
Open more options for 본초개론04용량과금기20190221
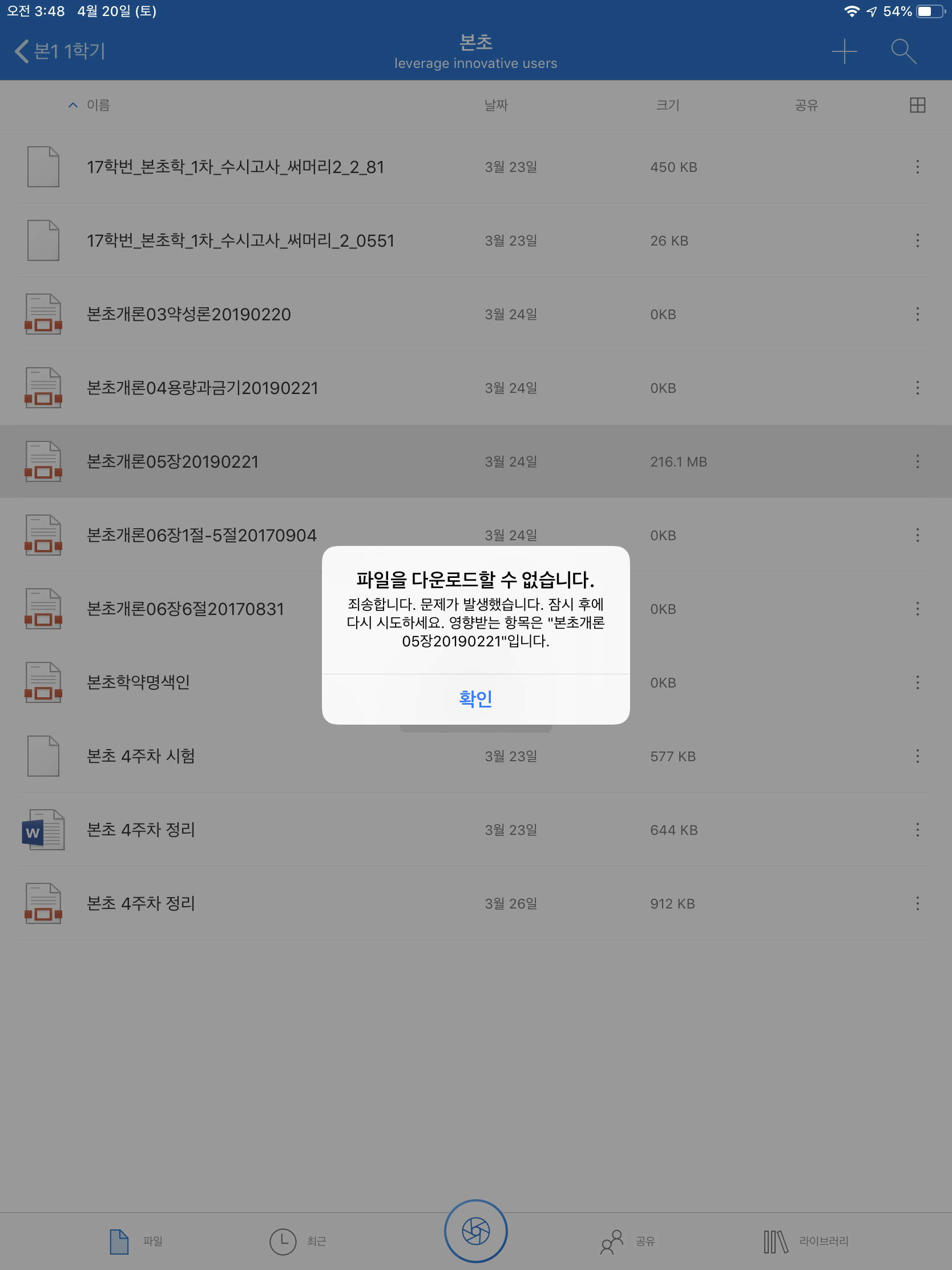click(917, 388)
